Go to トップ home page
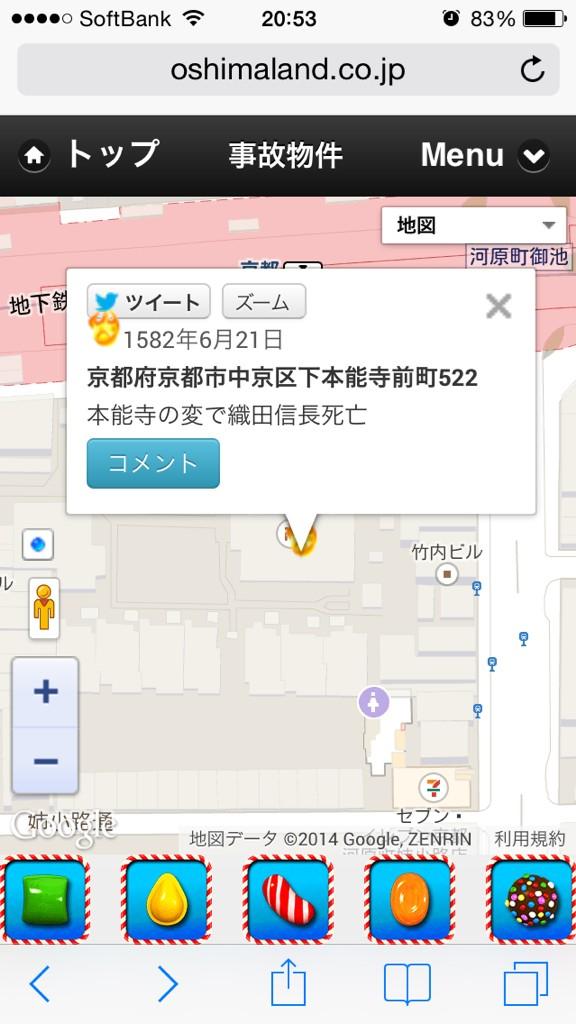 click(89, 155)
